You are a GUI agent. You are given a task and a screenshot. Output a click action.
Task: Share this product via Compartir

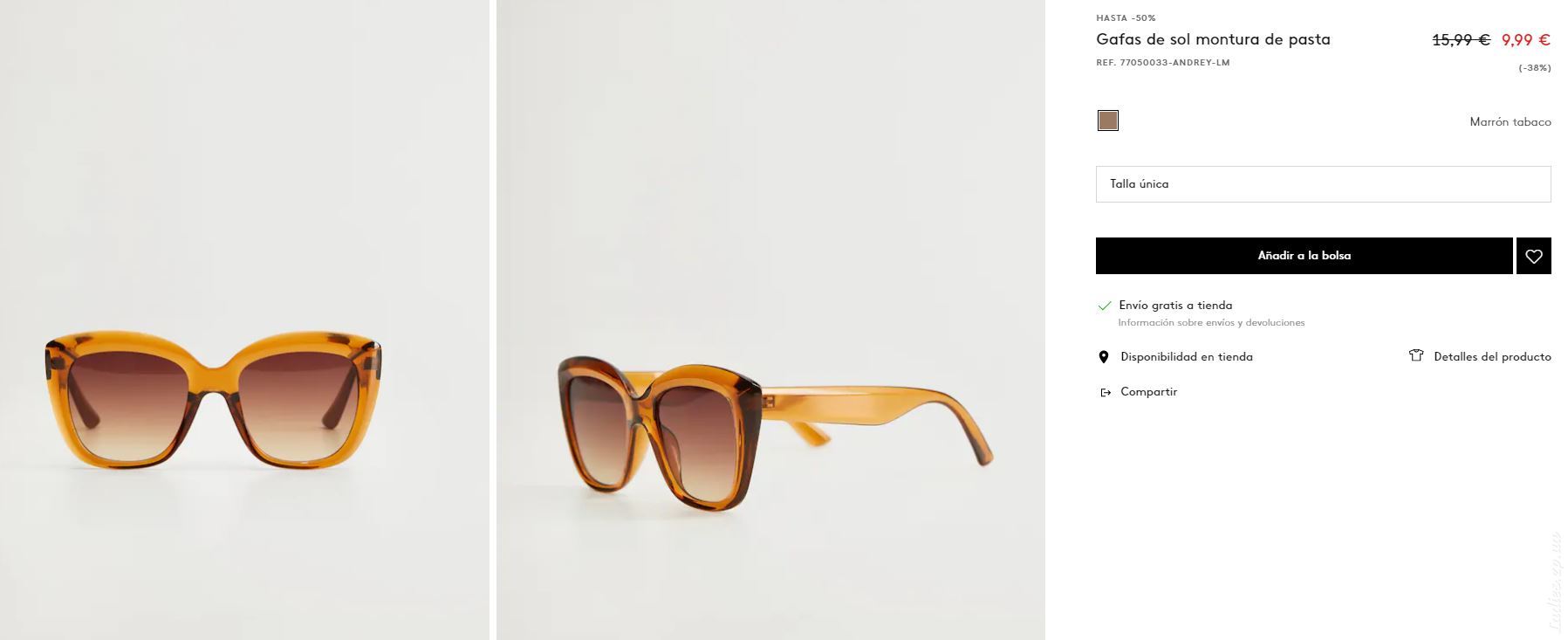(x=1147, y=392)
